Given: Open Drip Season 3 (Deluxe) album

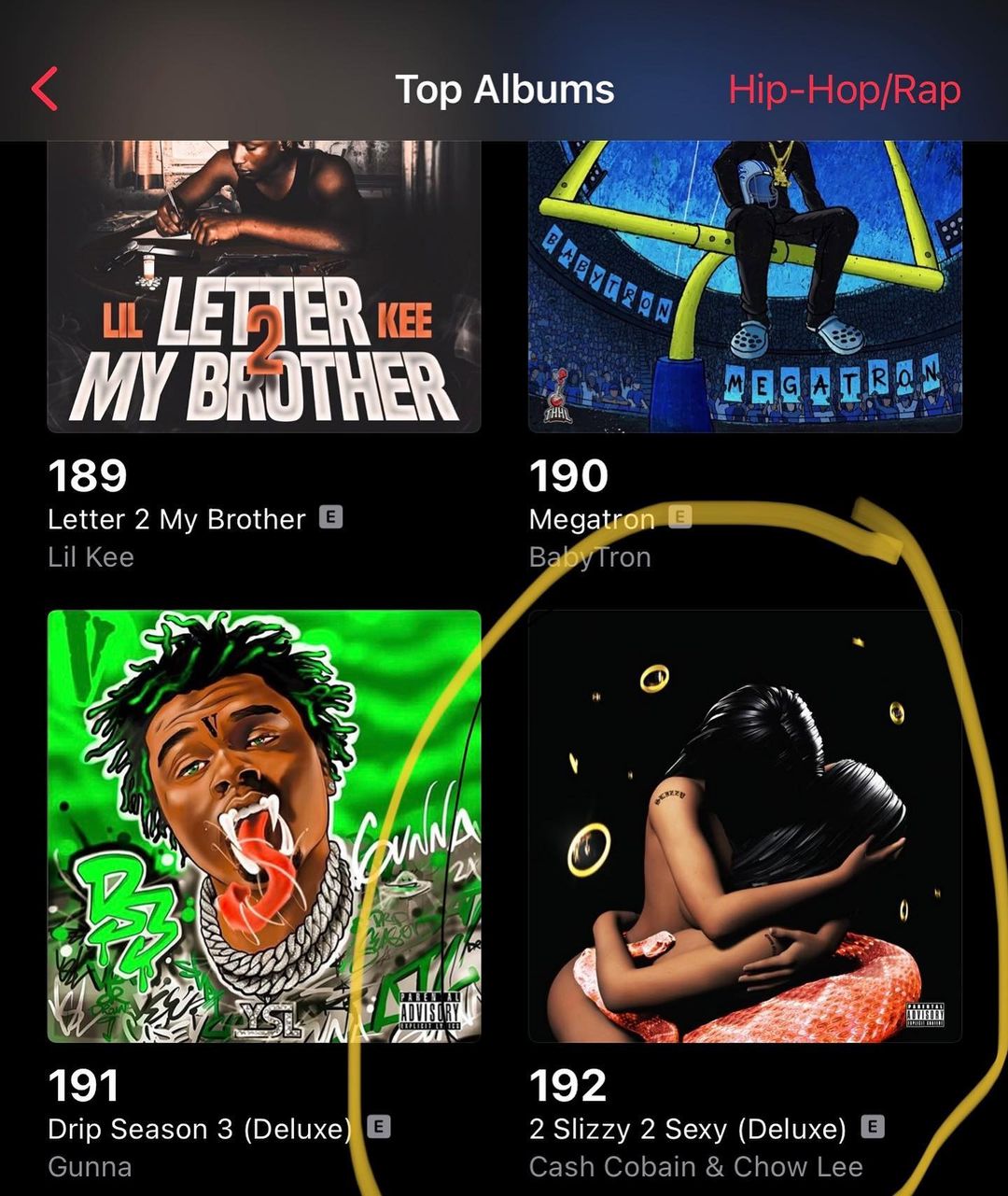Looking at the screenshot, I should [x=264, y=826].
